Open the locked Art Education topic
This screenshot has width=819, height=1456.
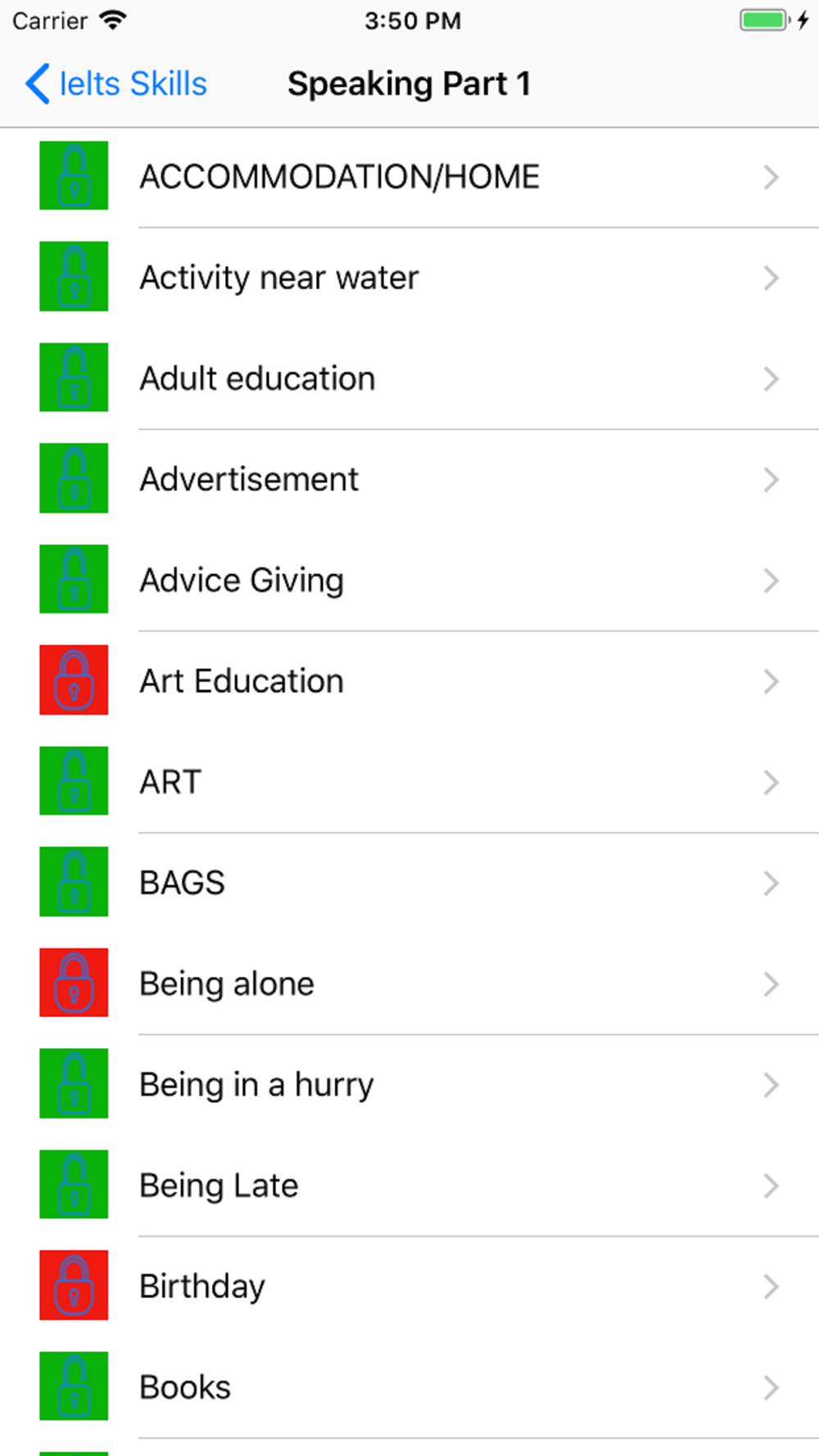coord(409,681)
